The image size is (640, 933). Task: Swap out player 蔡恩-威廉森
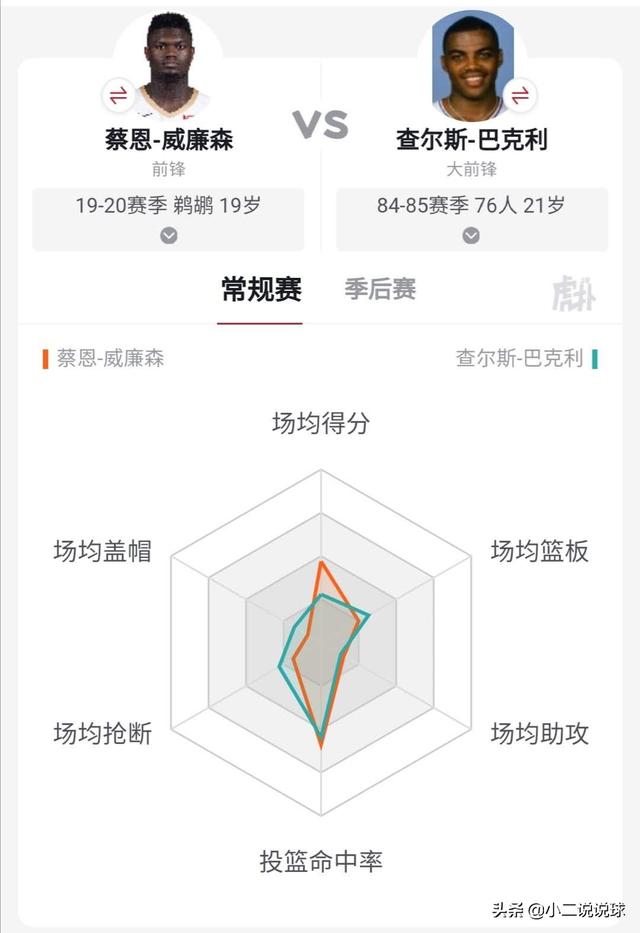point(118,96)
